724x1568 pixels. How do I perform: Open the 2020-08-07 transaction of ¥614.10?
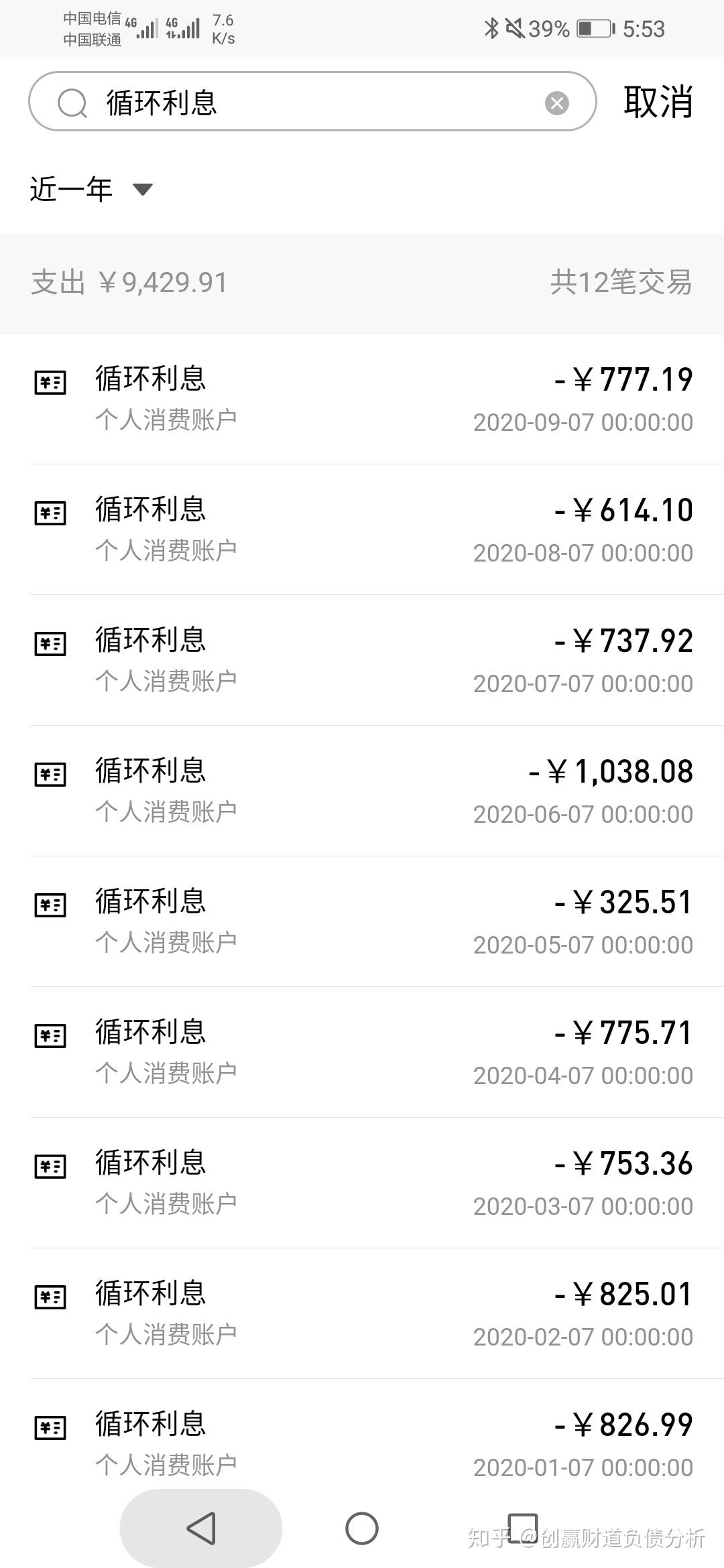[362, 530]
